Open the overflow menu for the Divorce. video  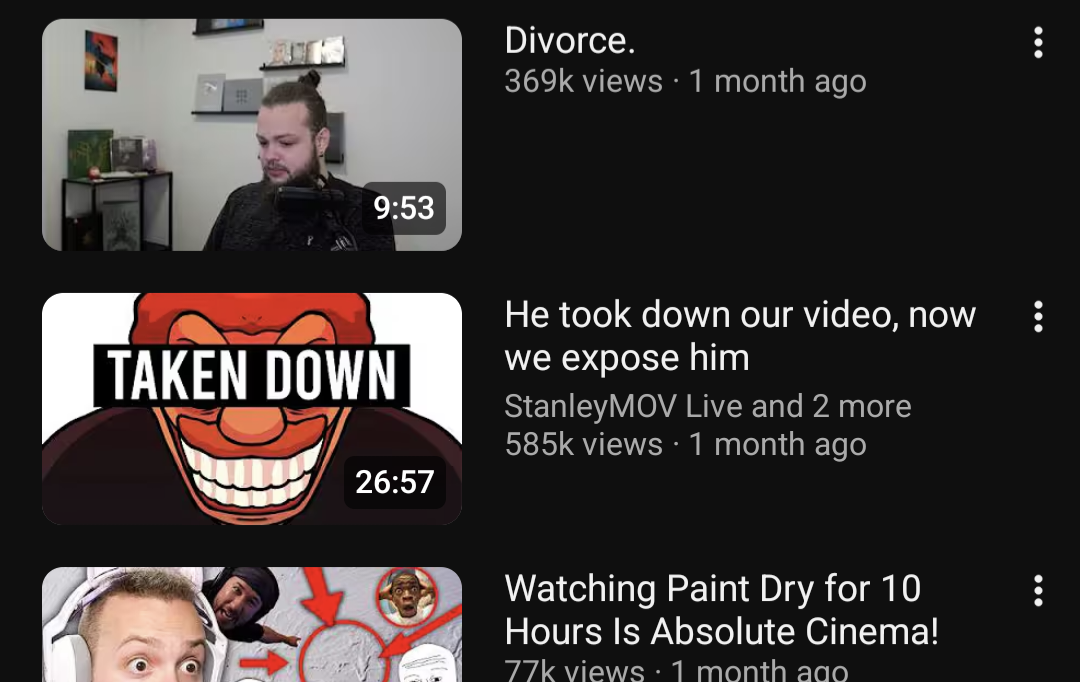tap(1038, 43)
